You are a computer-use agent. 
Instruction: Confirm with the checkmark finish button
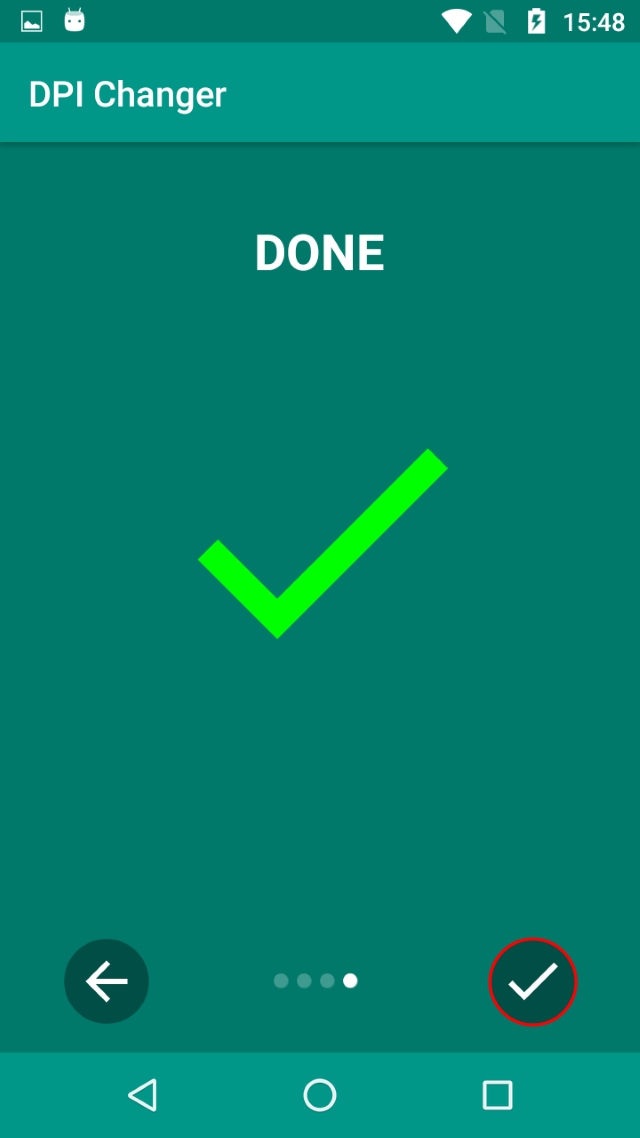(x=533, y=982)
